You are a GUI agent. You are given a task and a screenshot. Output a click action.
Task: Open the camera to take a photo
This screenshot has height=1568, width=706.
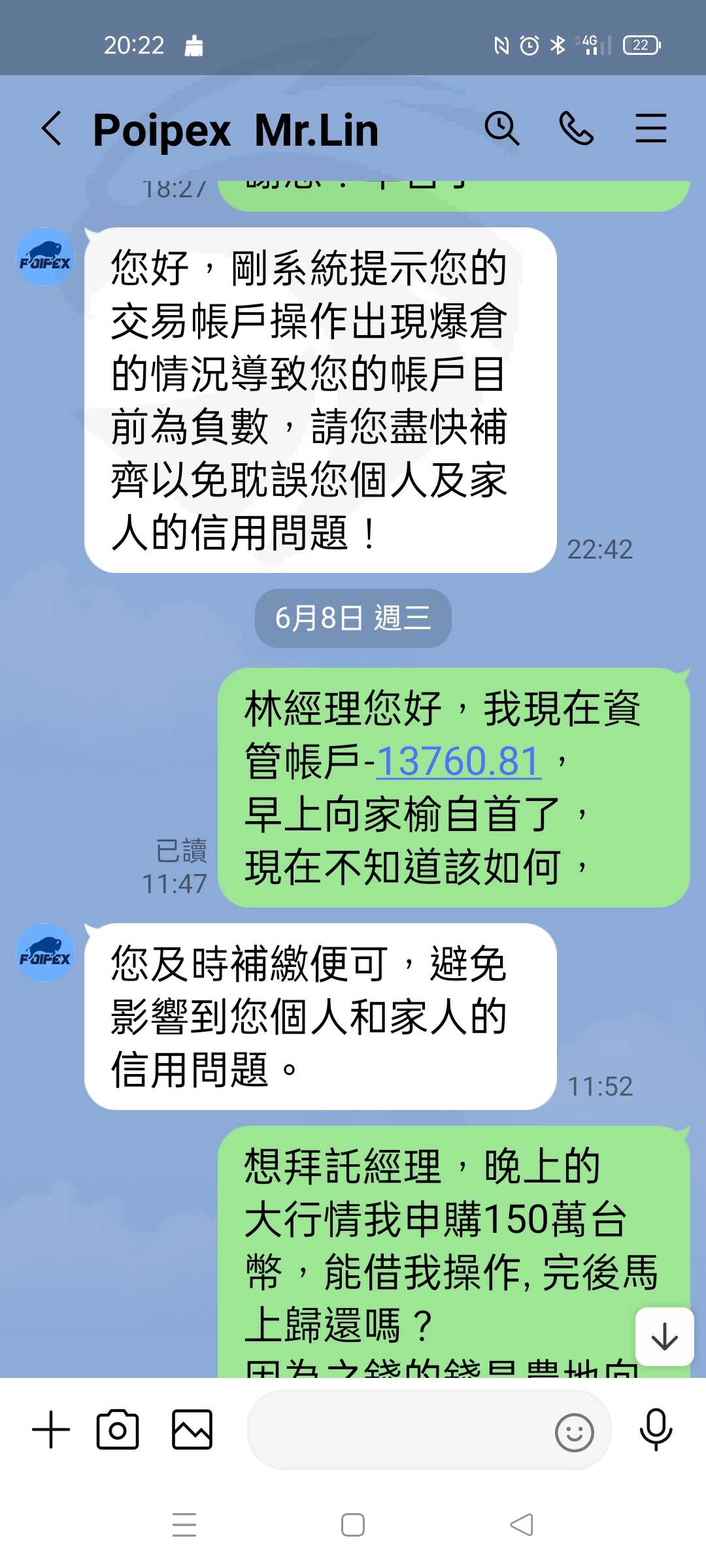[x=118, y=1430]
